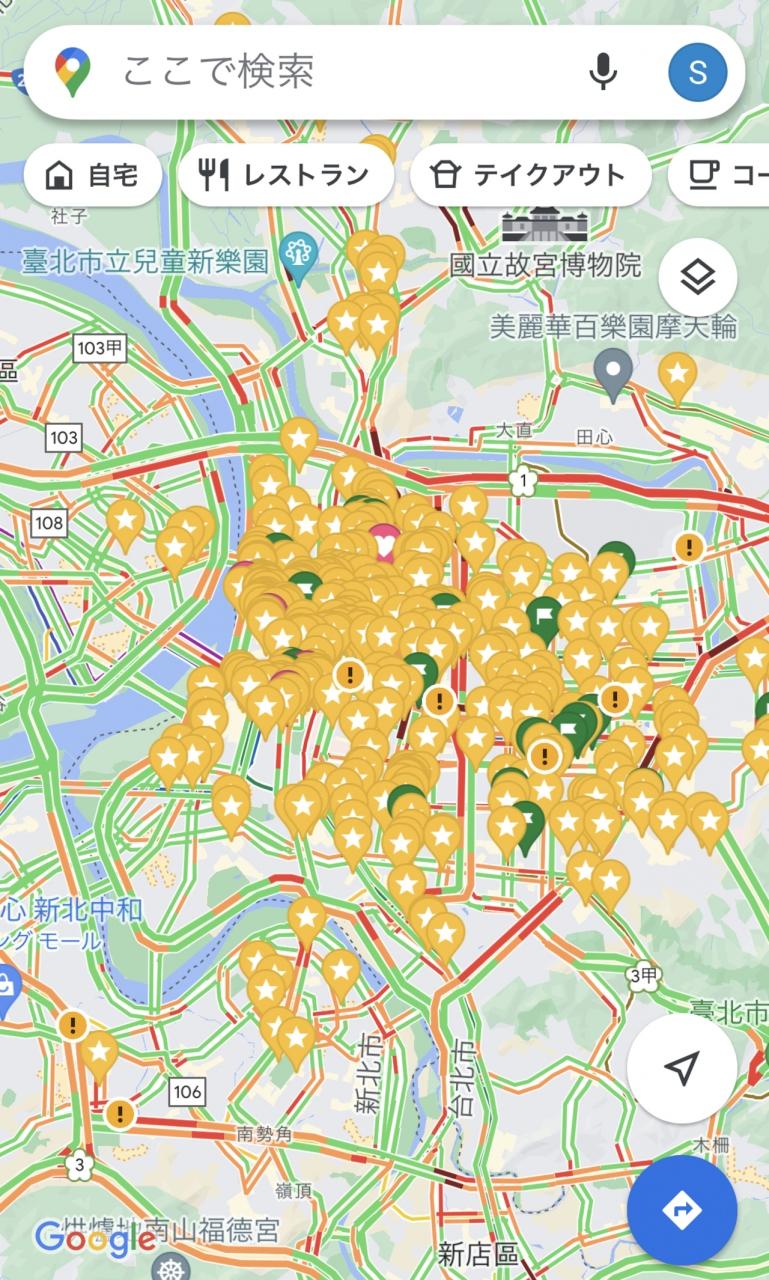Select the 自宅 chip
This screenshot has height=1280, width=769.
point(93,176)
